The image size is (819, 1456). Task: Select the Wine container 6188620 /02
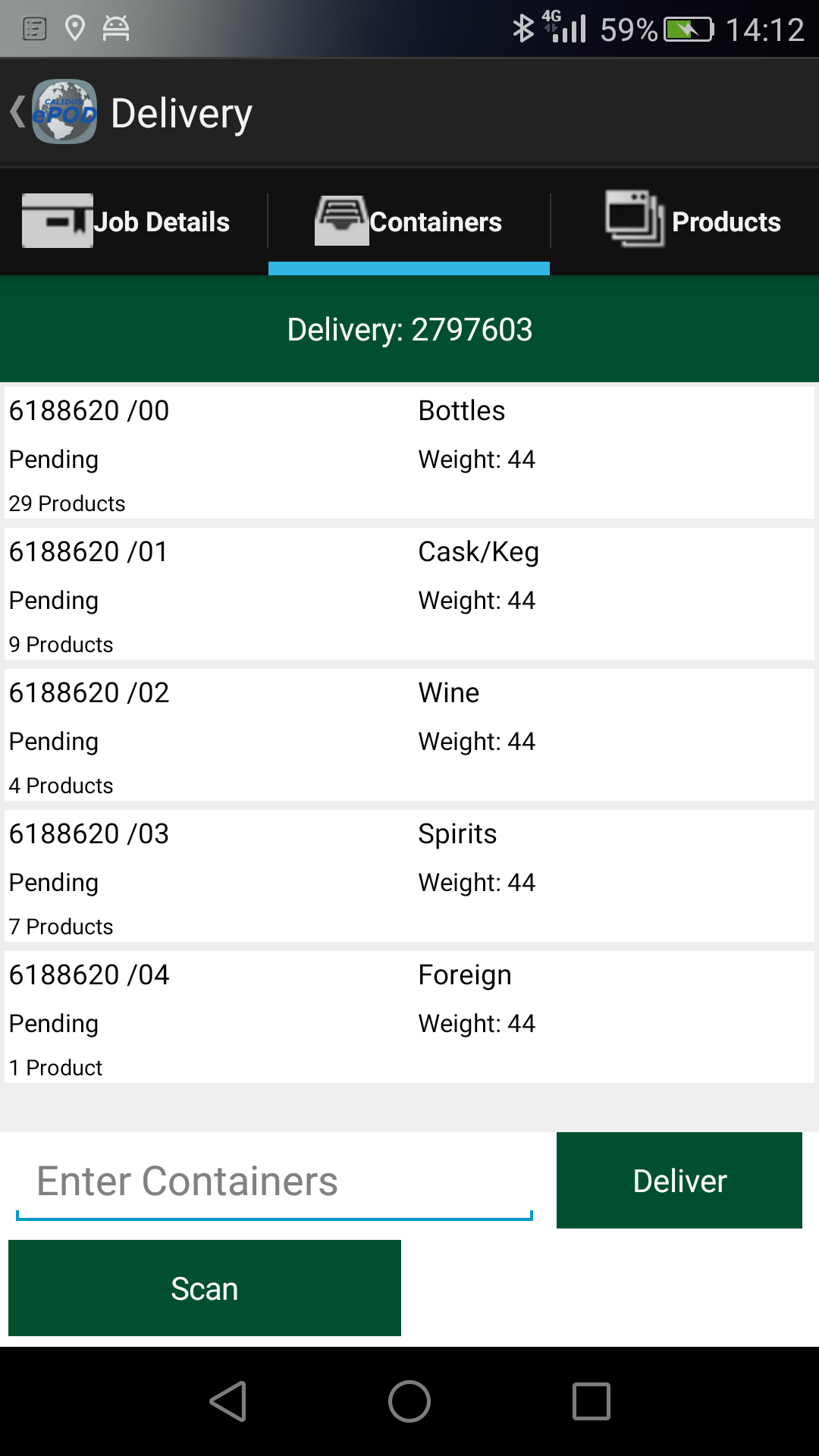tap(409, 735)
